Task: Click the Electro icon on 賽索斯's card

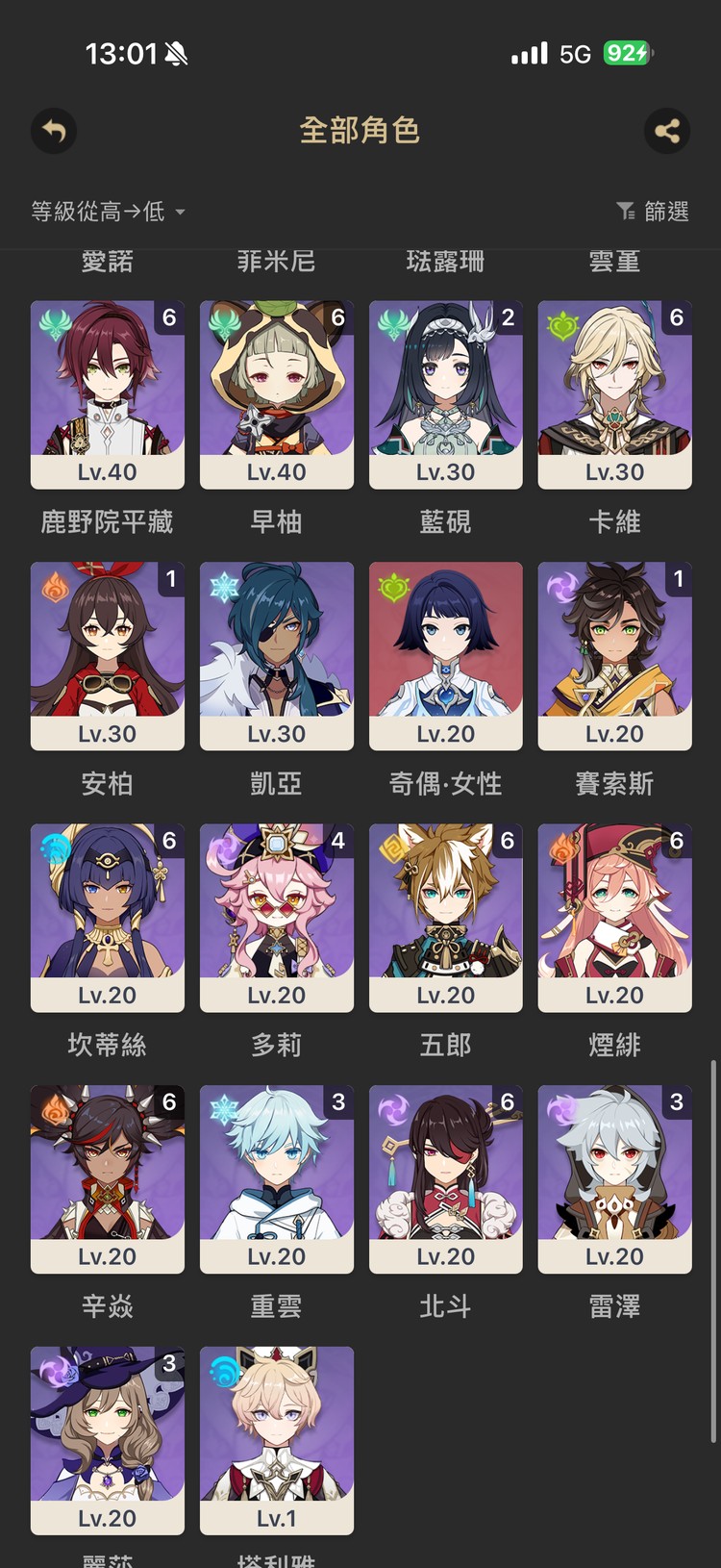Action: [x=561, y=585]
